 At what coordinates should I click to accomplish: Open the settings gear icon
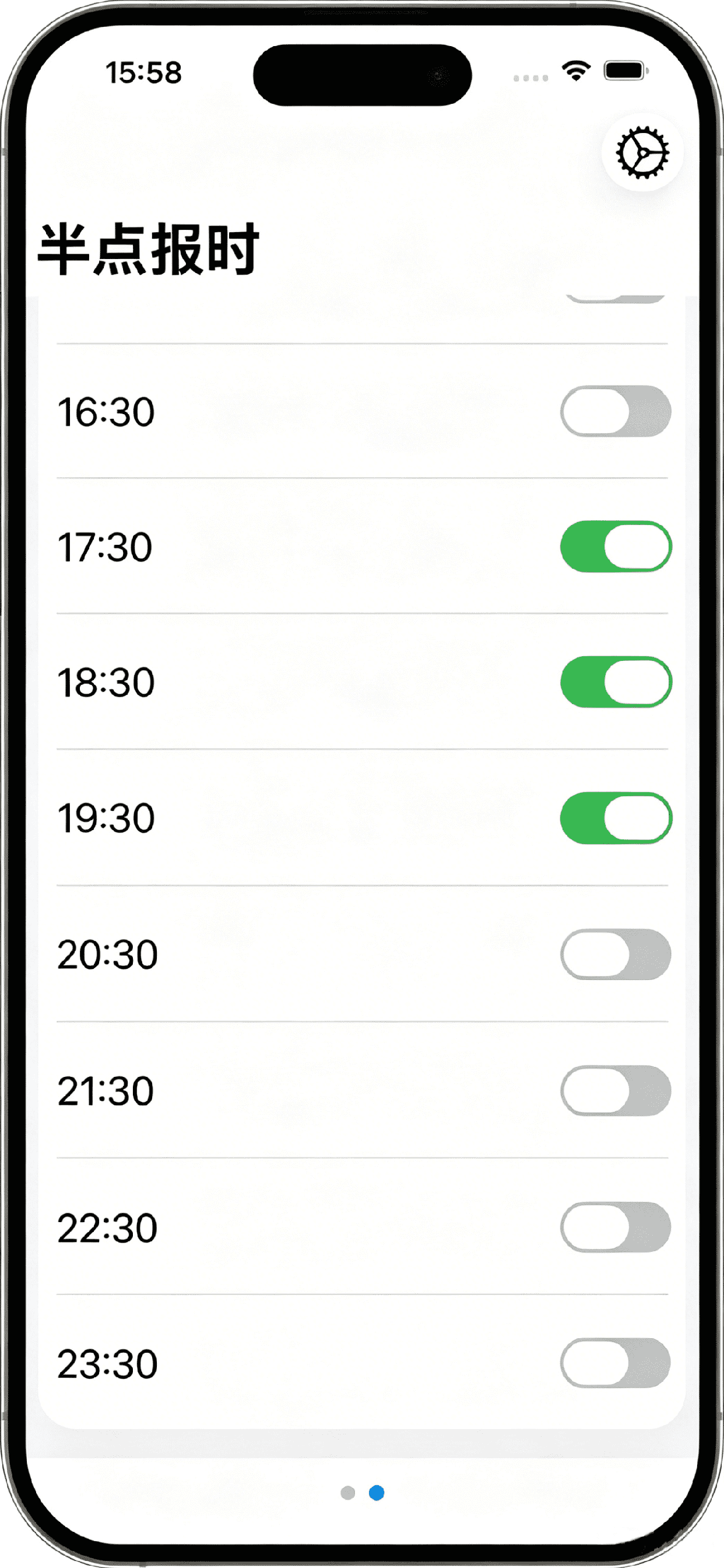point(642,152)
